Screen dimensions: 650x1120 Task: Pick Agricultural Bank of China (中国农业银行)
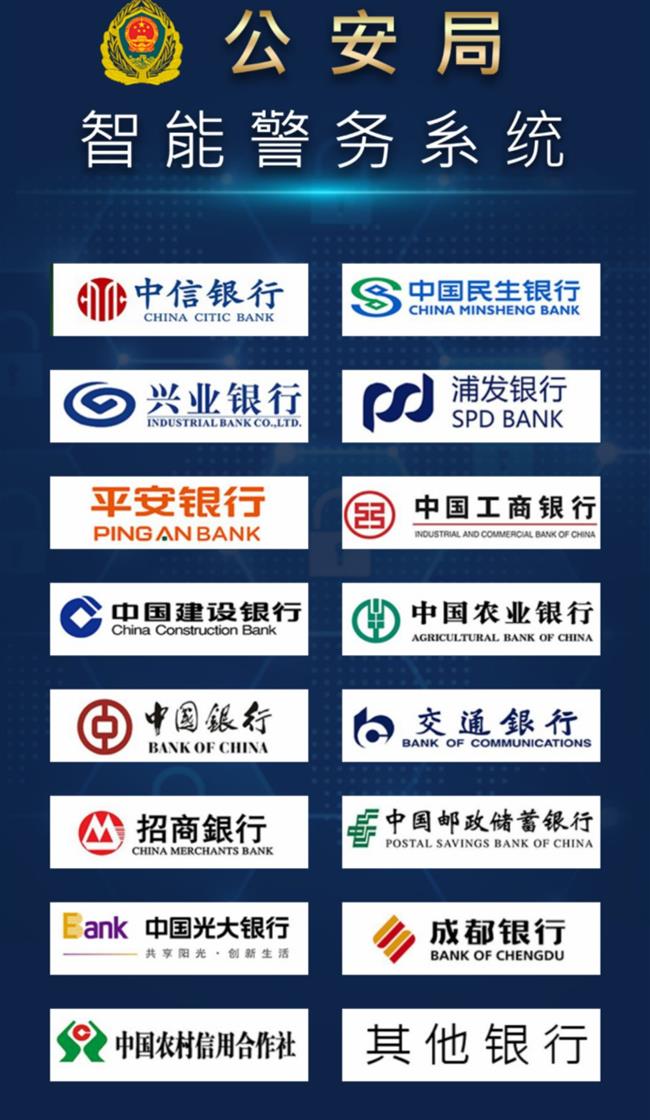click(471, 619)
